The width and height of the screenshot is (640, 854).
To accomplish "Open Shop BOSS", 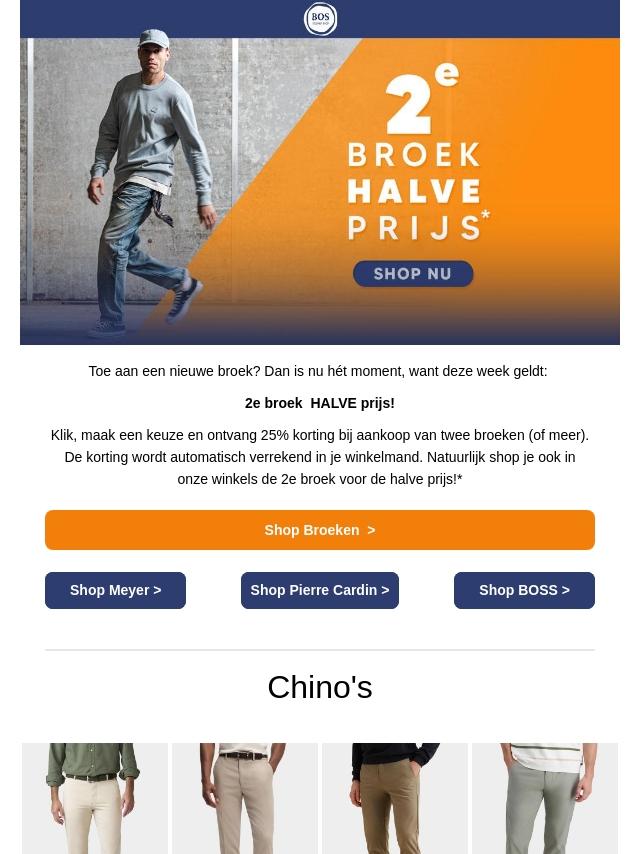I will (524, 590).
